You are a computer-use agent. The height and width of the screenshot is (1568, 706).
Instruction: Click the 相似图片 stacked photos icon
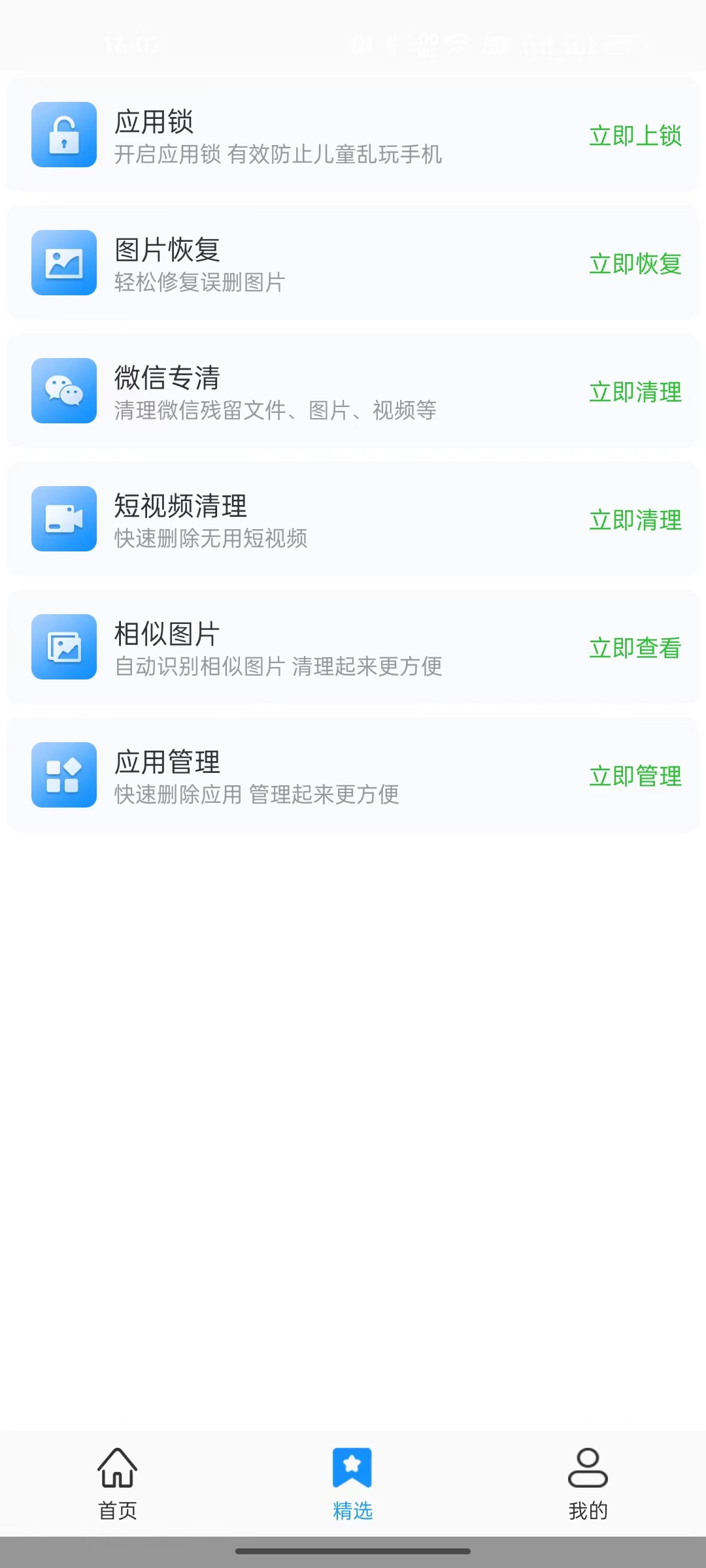(63, 647)
